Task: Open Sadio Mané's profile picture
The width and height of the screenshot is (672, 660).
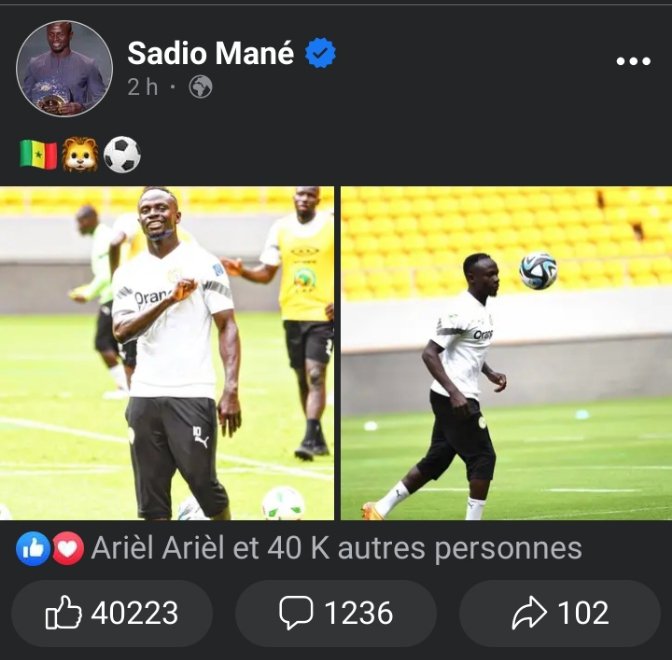Action: click(65, 69)
